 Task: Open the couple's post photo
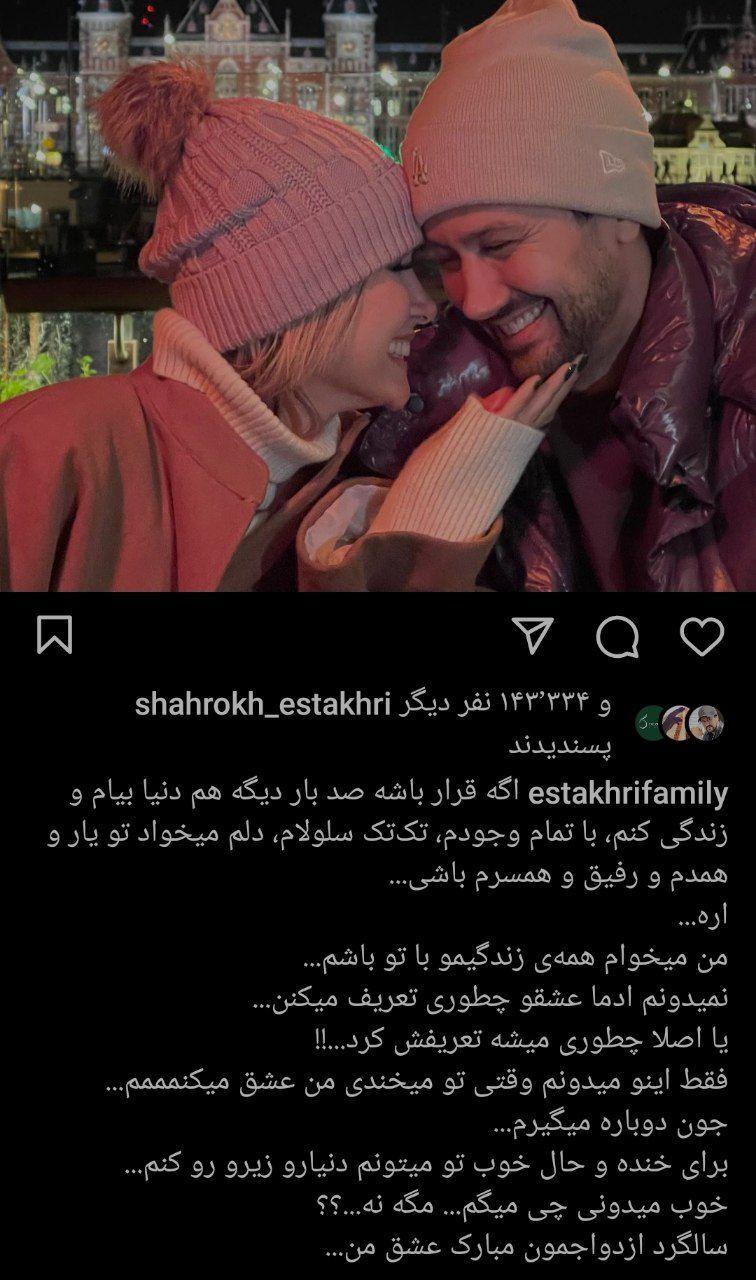coord(378,296)
